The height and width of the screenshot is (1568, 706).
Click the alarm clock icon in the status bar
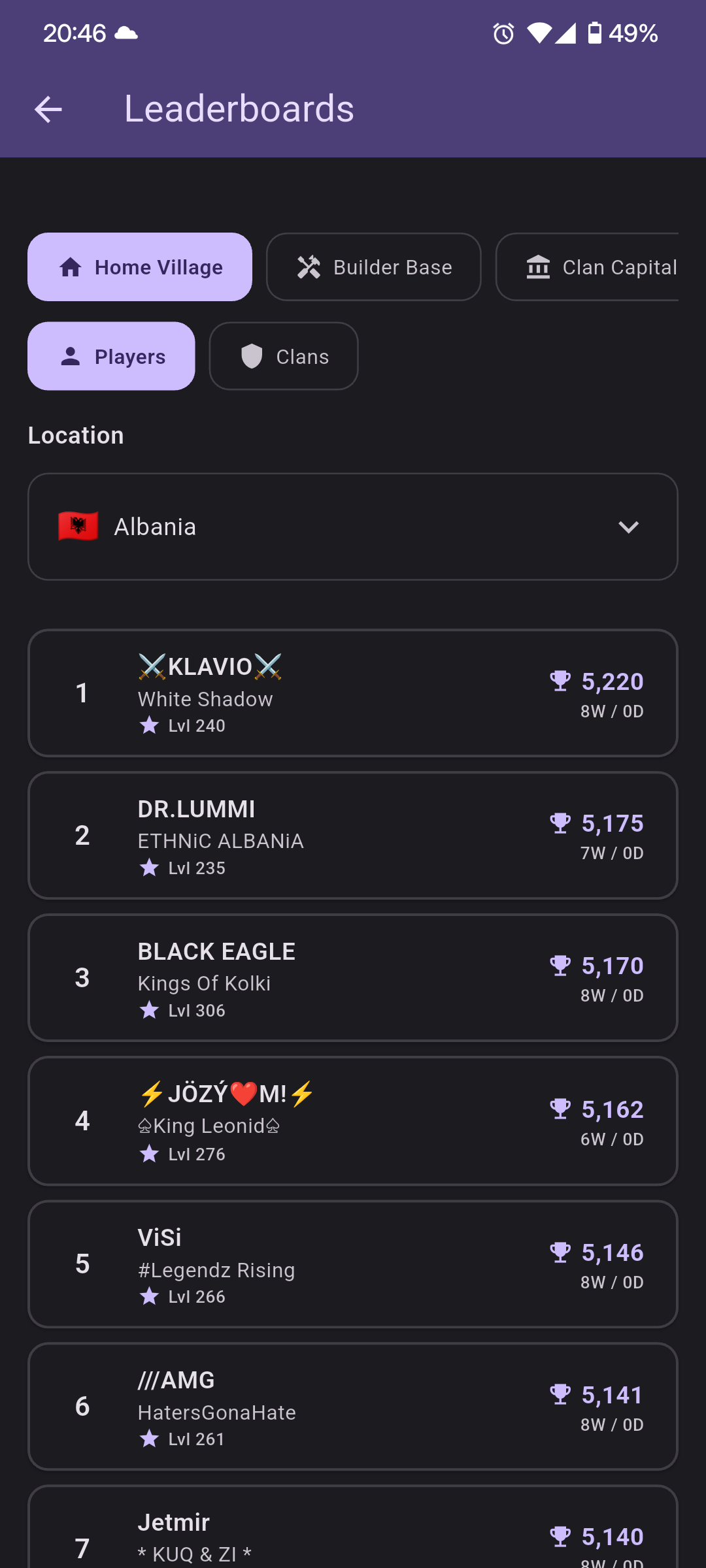coord(502,33)
